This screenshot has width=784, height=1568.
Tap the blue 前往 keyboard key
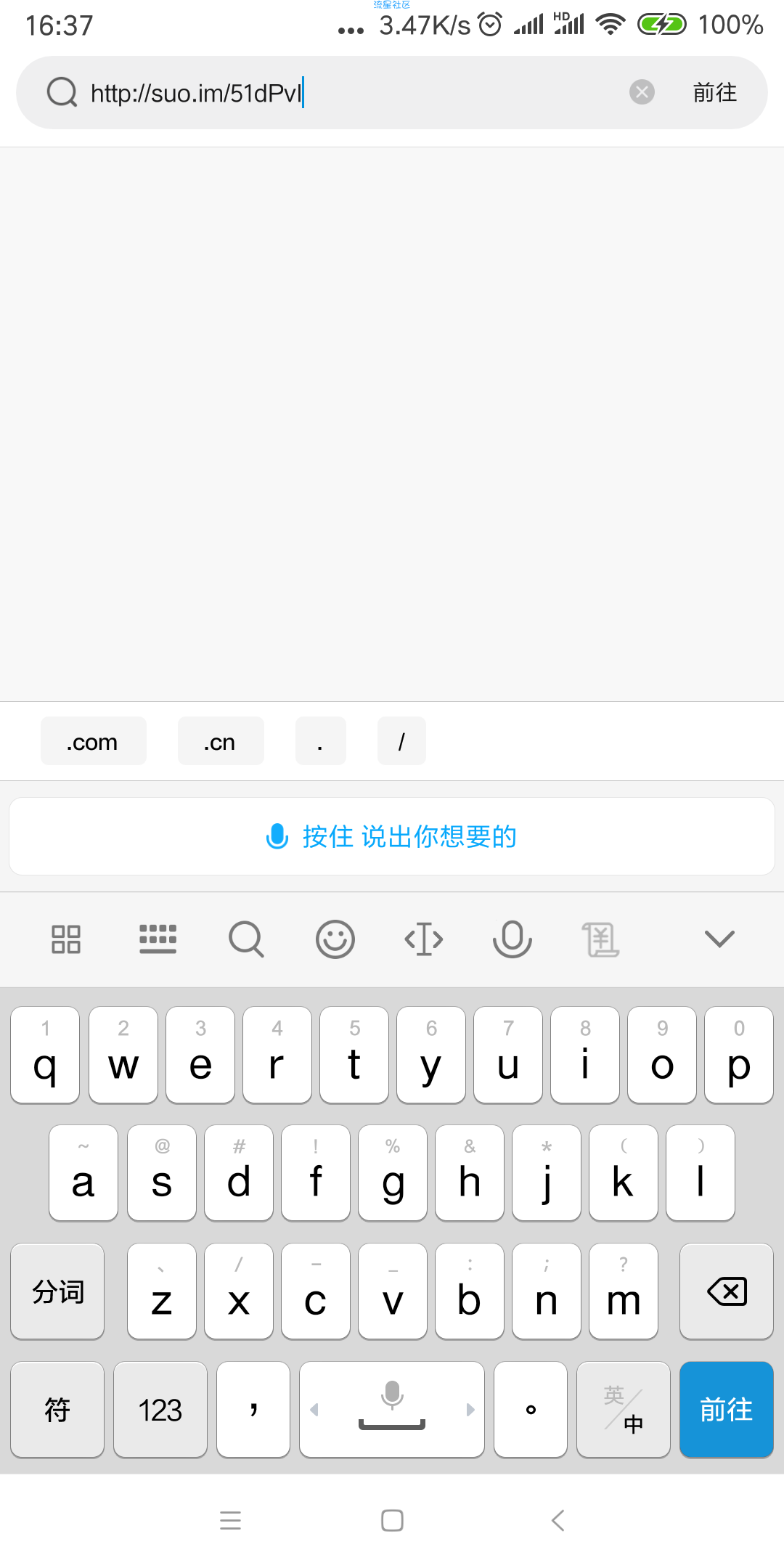coord(727,1410)
